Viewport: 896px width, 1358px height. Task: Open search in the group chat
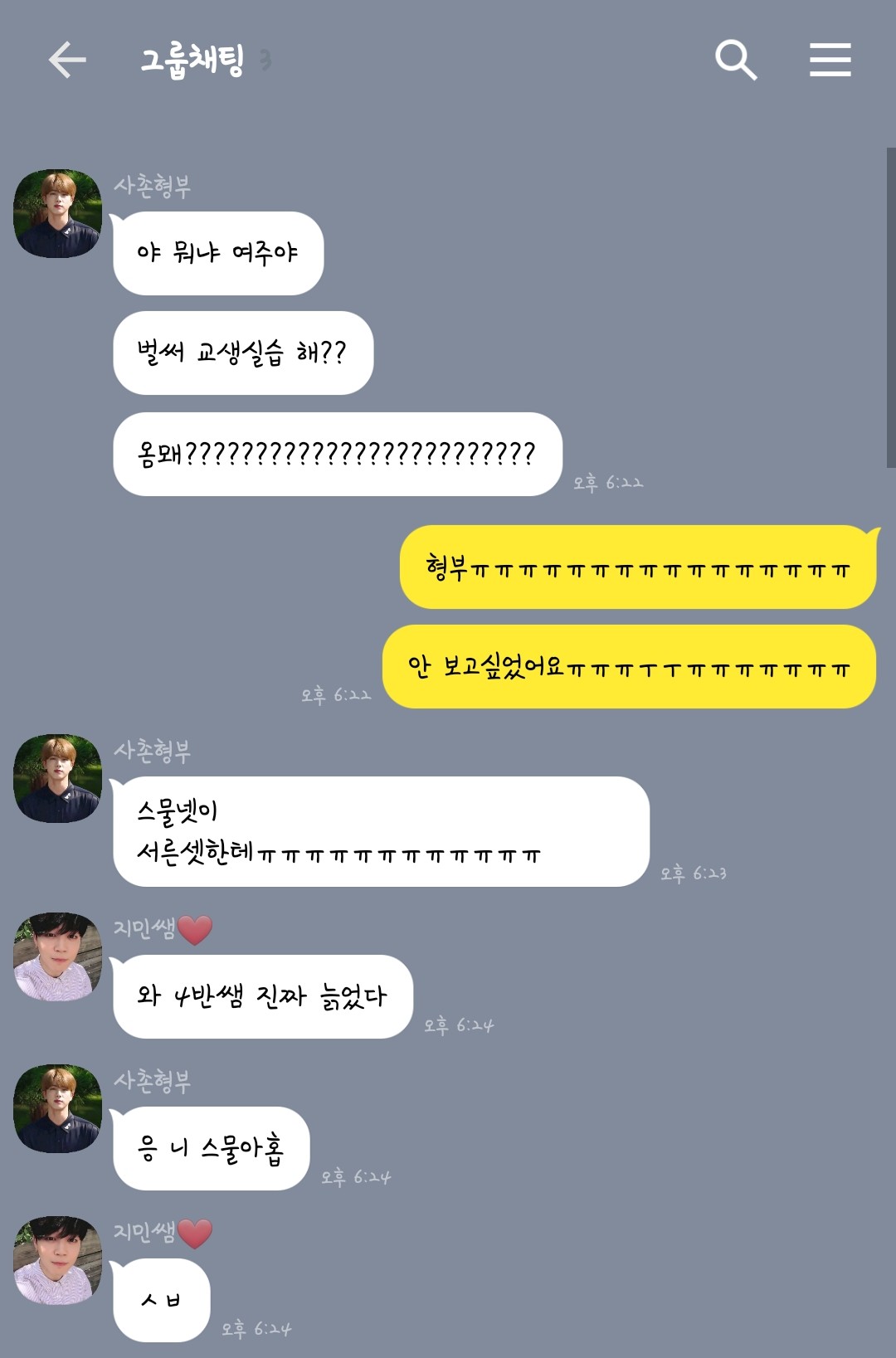coord(736,60)
